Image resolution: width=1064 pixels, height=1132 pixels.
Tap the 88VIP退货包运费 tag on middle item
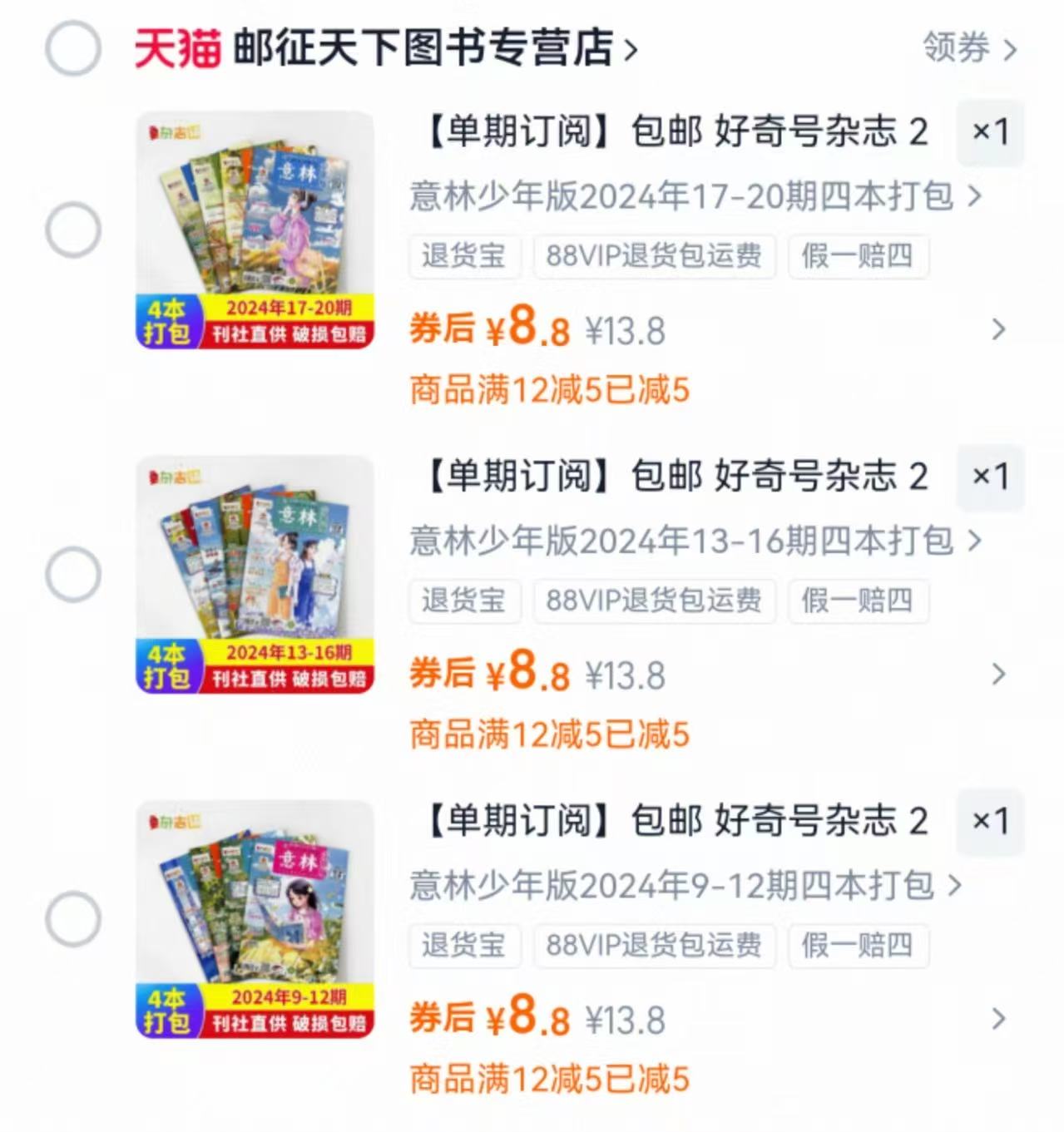coord(655,602)
